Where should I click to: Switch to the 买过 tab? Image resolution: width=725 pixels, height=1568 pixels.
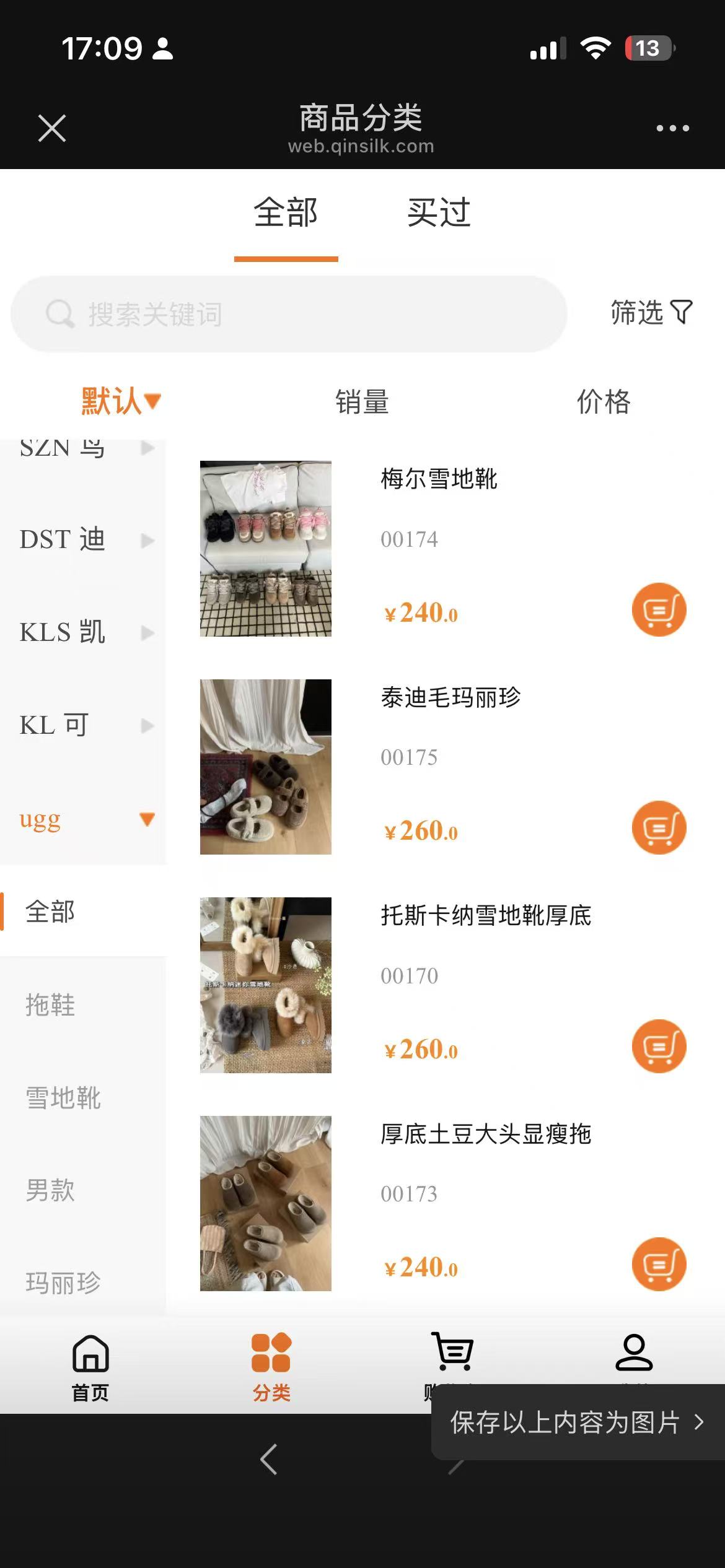pos(439,213)
